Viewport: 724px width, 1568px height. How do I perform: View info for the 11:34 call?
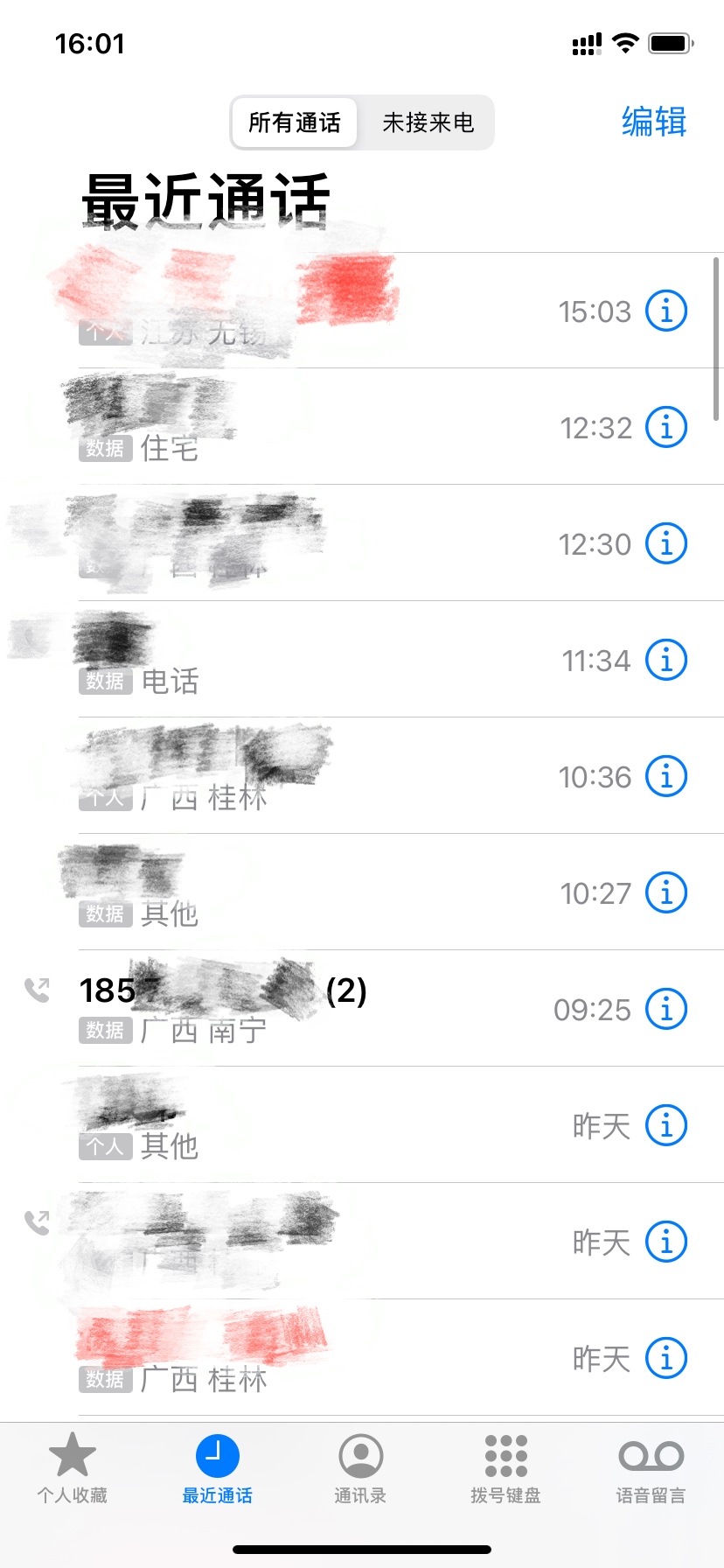coord(666,660)
